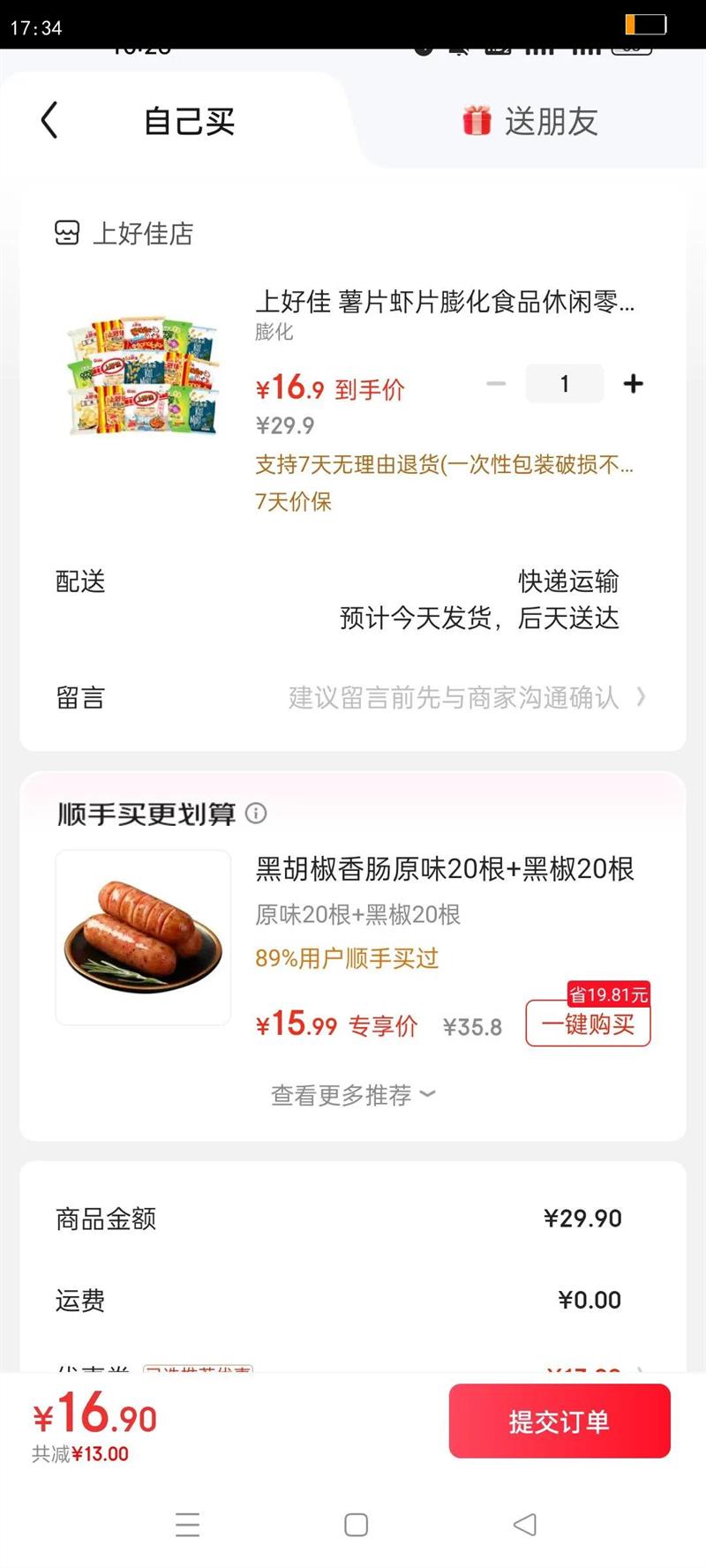The width and height of the screenshot is (706, 1568).
Task: Go back using the top-left arrow
Action: (x=49, y=120)
